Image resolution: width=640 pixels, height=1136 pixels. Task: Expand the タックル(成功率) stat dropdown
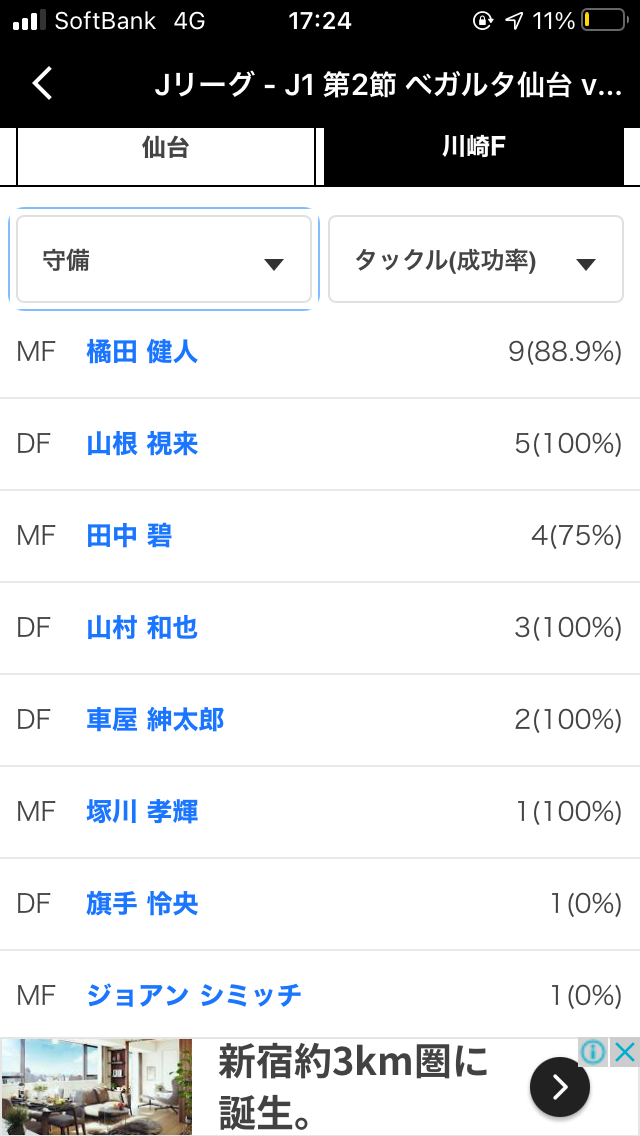click(x=476, y=259)
